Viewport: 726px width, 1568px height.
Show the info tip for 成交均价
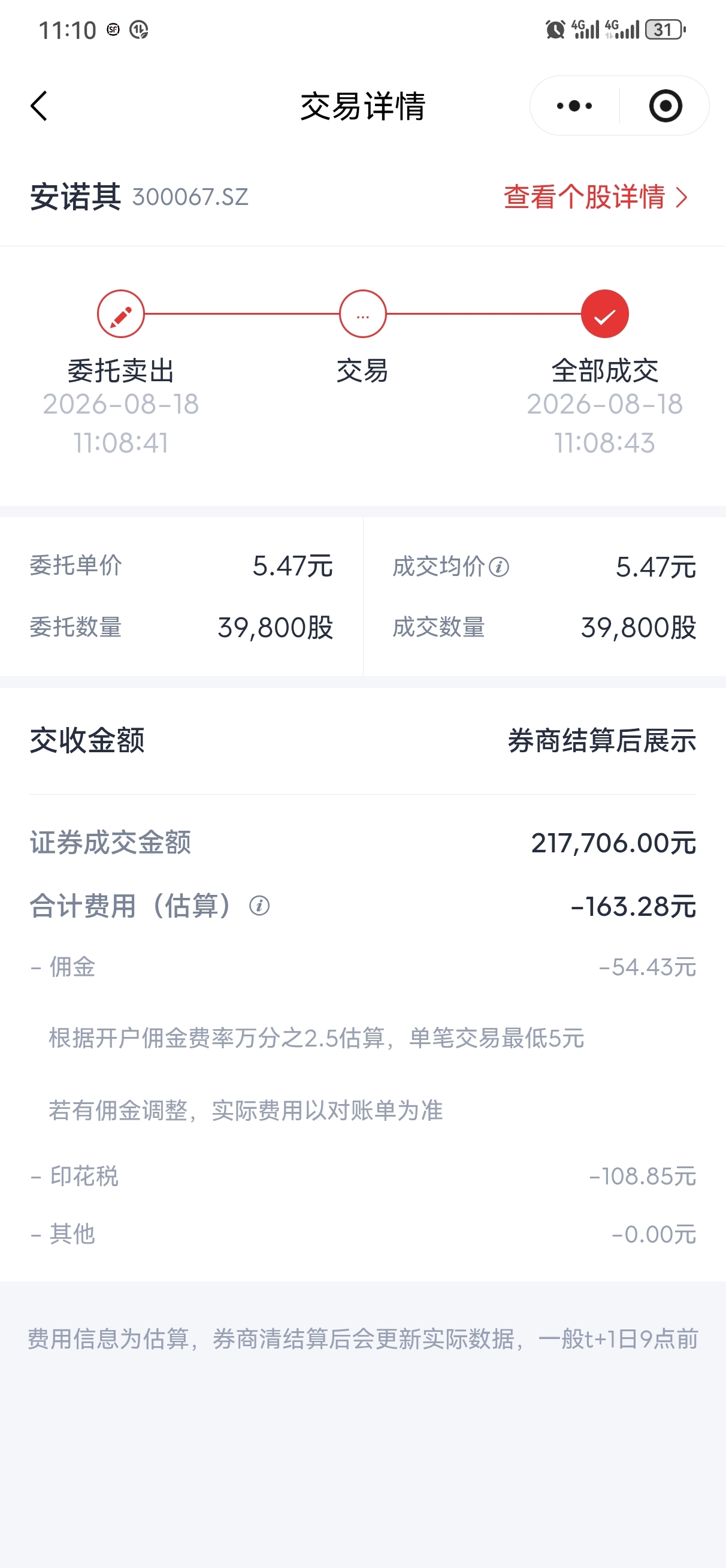(499, 567)
